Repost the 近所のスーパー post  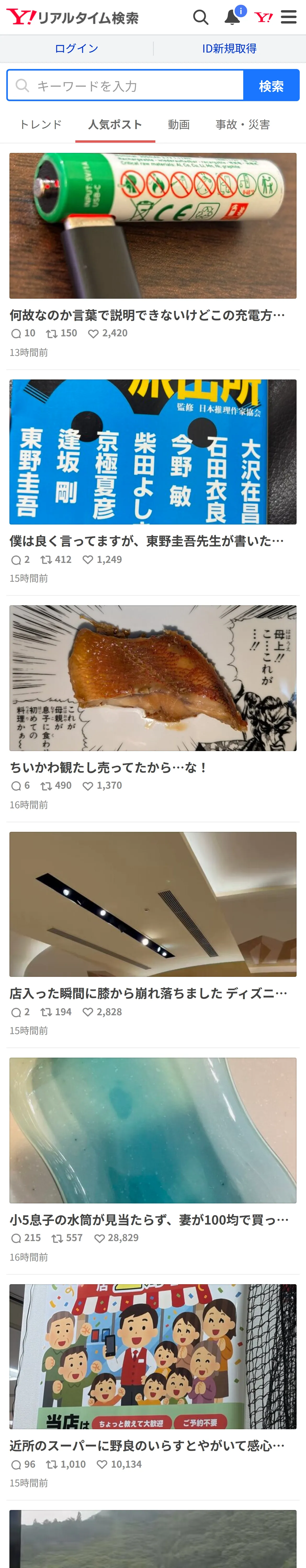tap(66, 1464)
